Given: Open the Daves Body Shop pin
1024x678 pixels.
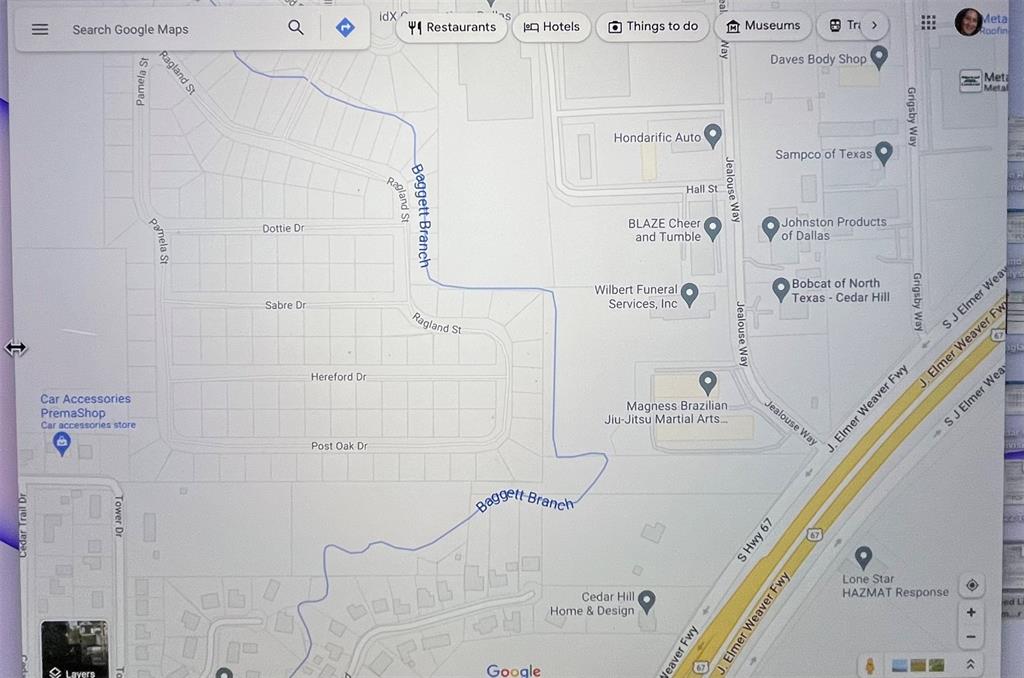Looking at the screenshot, I should pos(879,57).
